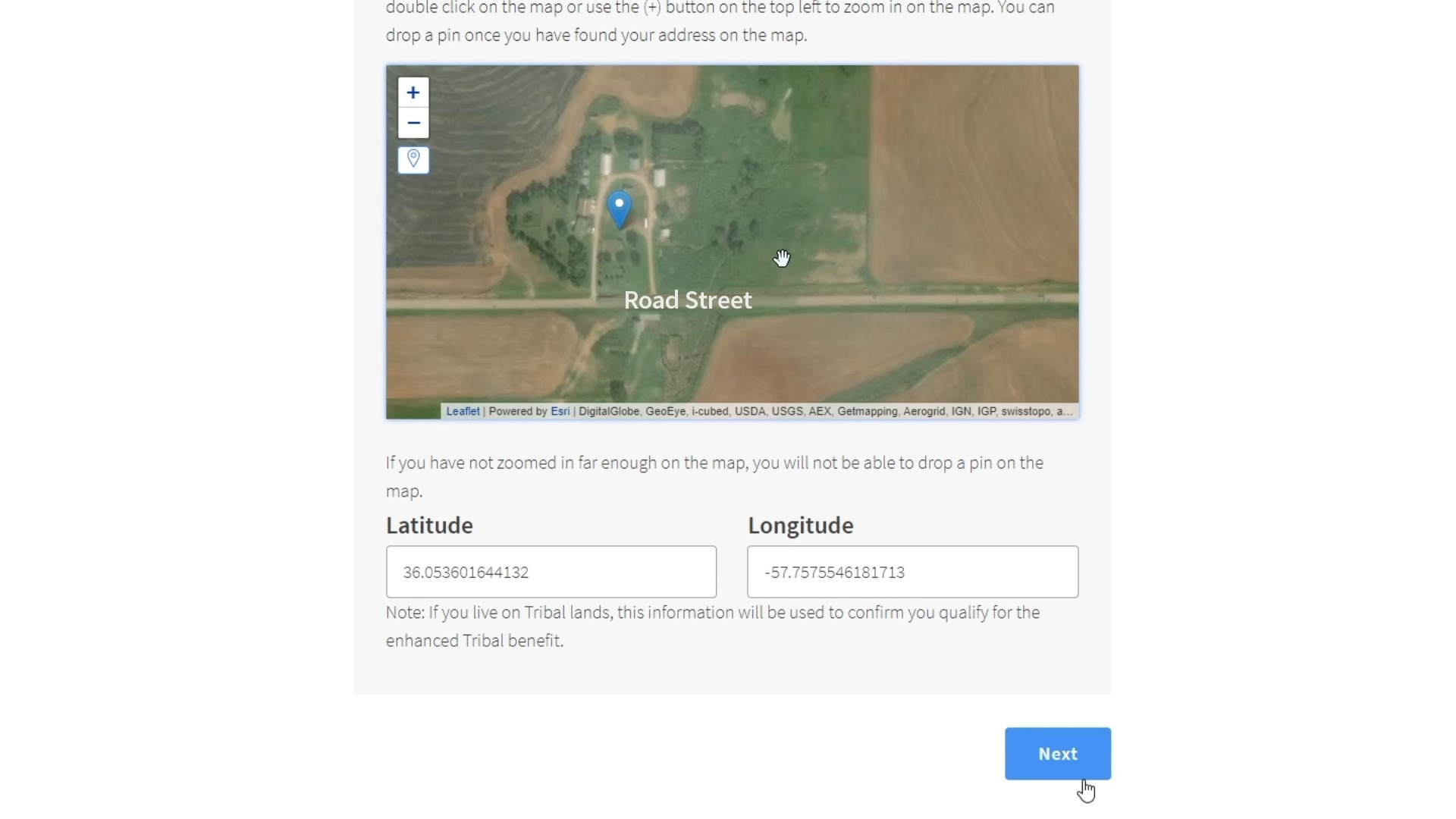Open the Esri attribution link
The height and width of the screenshot is (819, 1456).
[560, 411]
